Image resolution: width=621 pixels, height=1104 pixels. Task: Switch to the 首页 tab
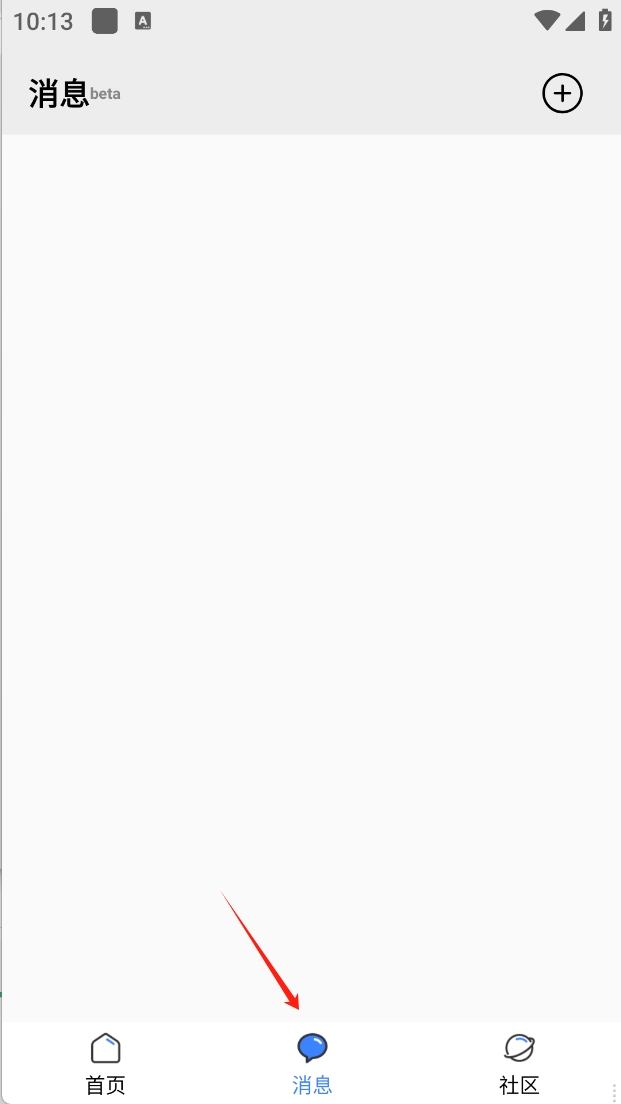click(105, 1064)
